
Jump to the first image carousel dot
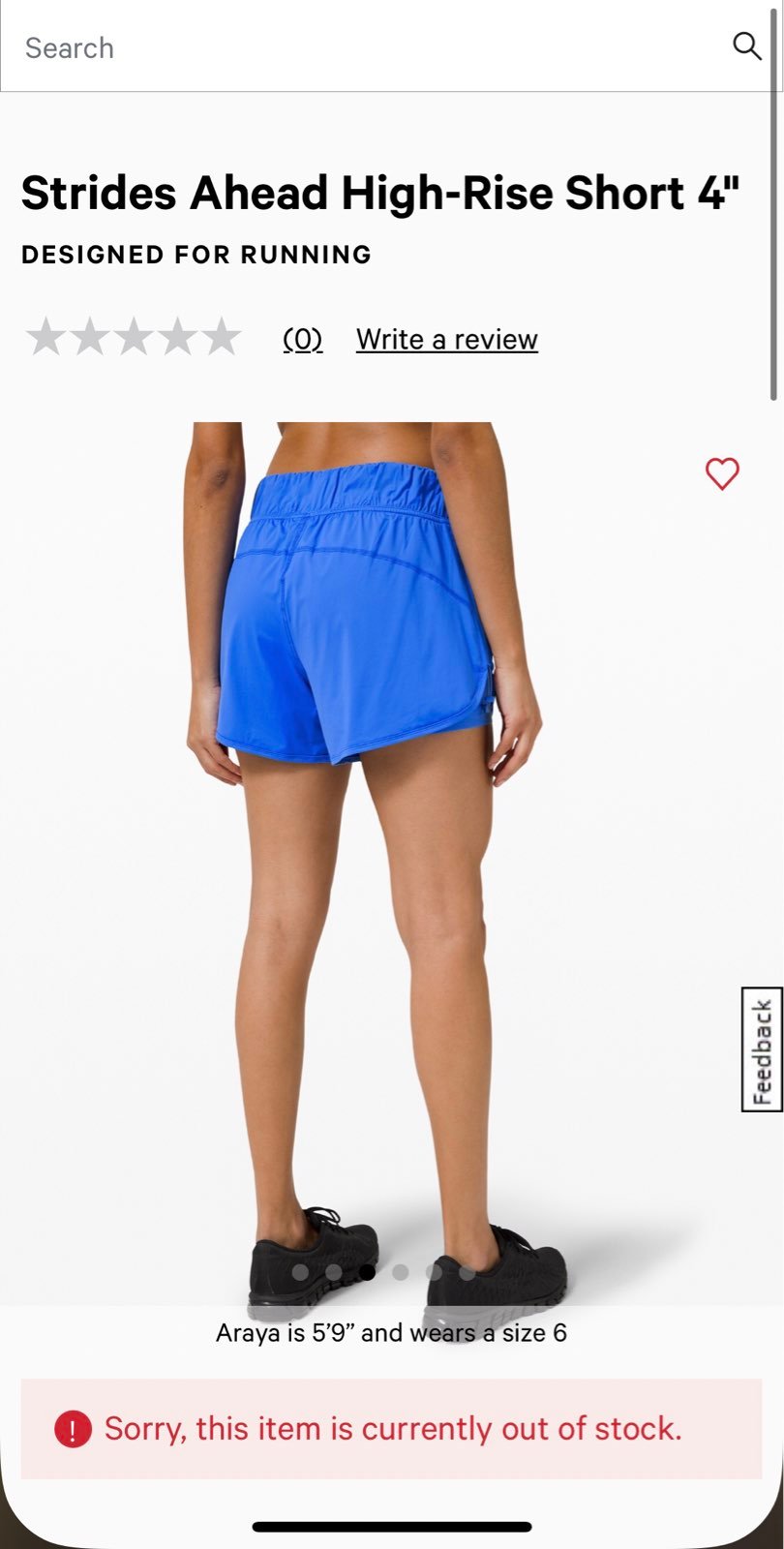(300, 1272)
